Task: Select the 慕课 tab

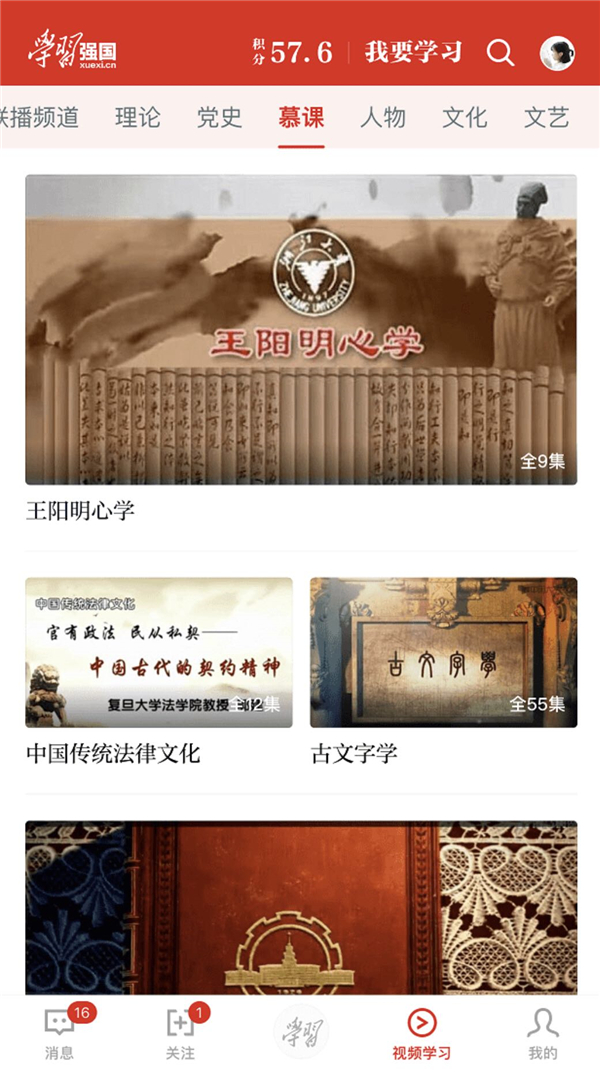Action: point(301,118)
